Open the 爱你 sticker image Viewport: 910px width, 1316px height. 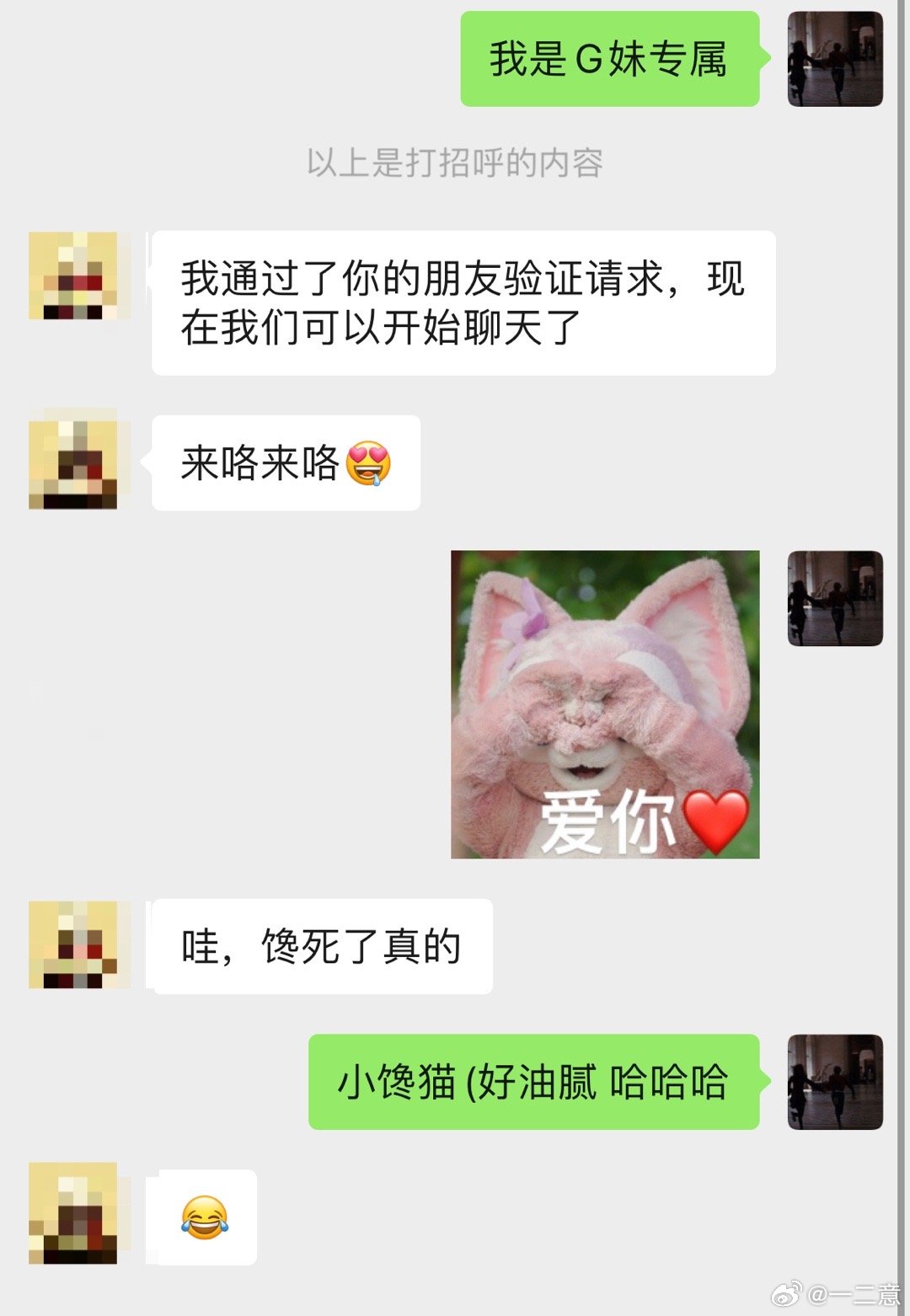(605, 704)
